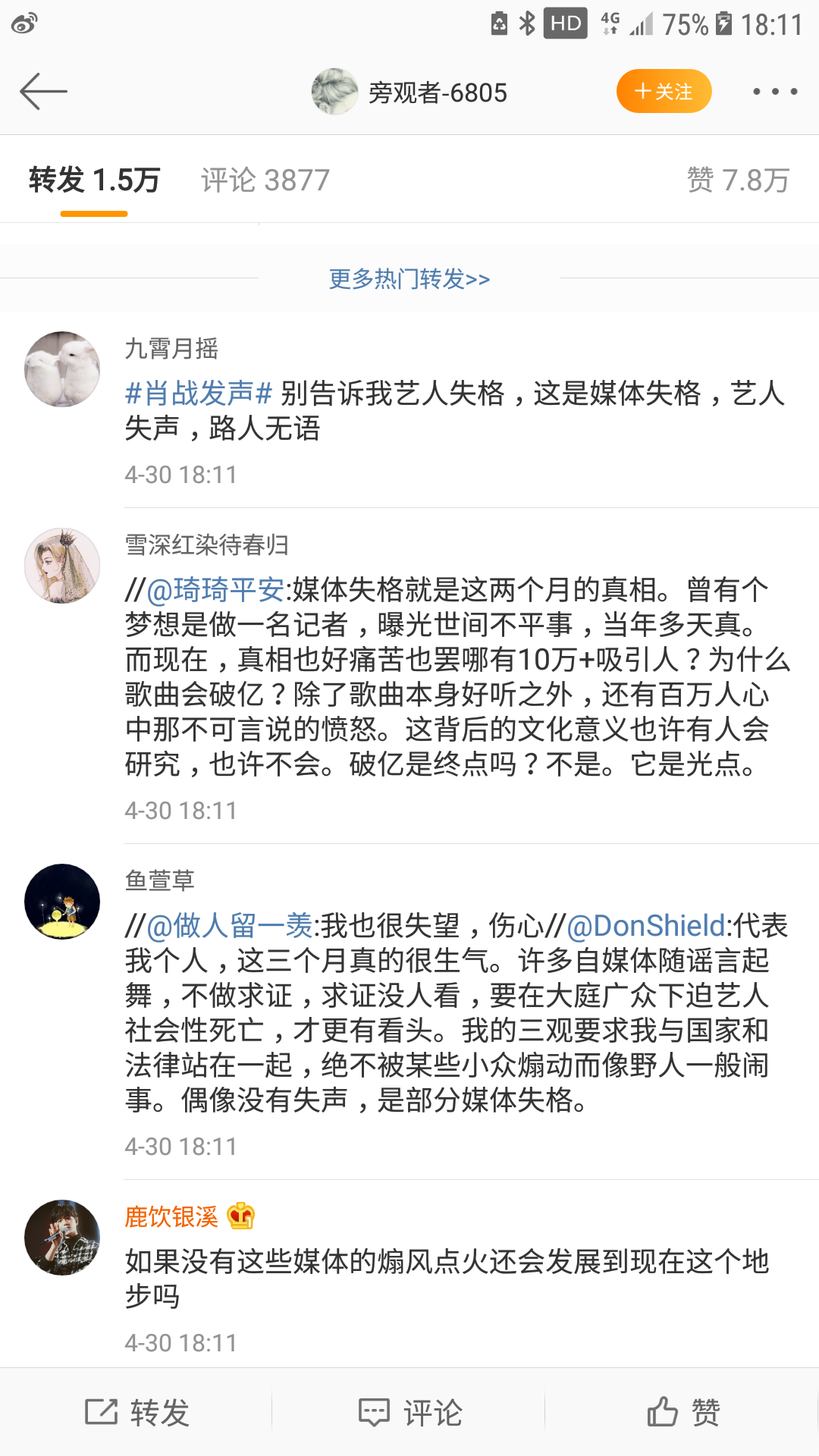
Task: Open the #肖战发声# hashtag topic
Action: pos(199,394)
